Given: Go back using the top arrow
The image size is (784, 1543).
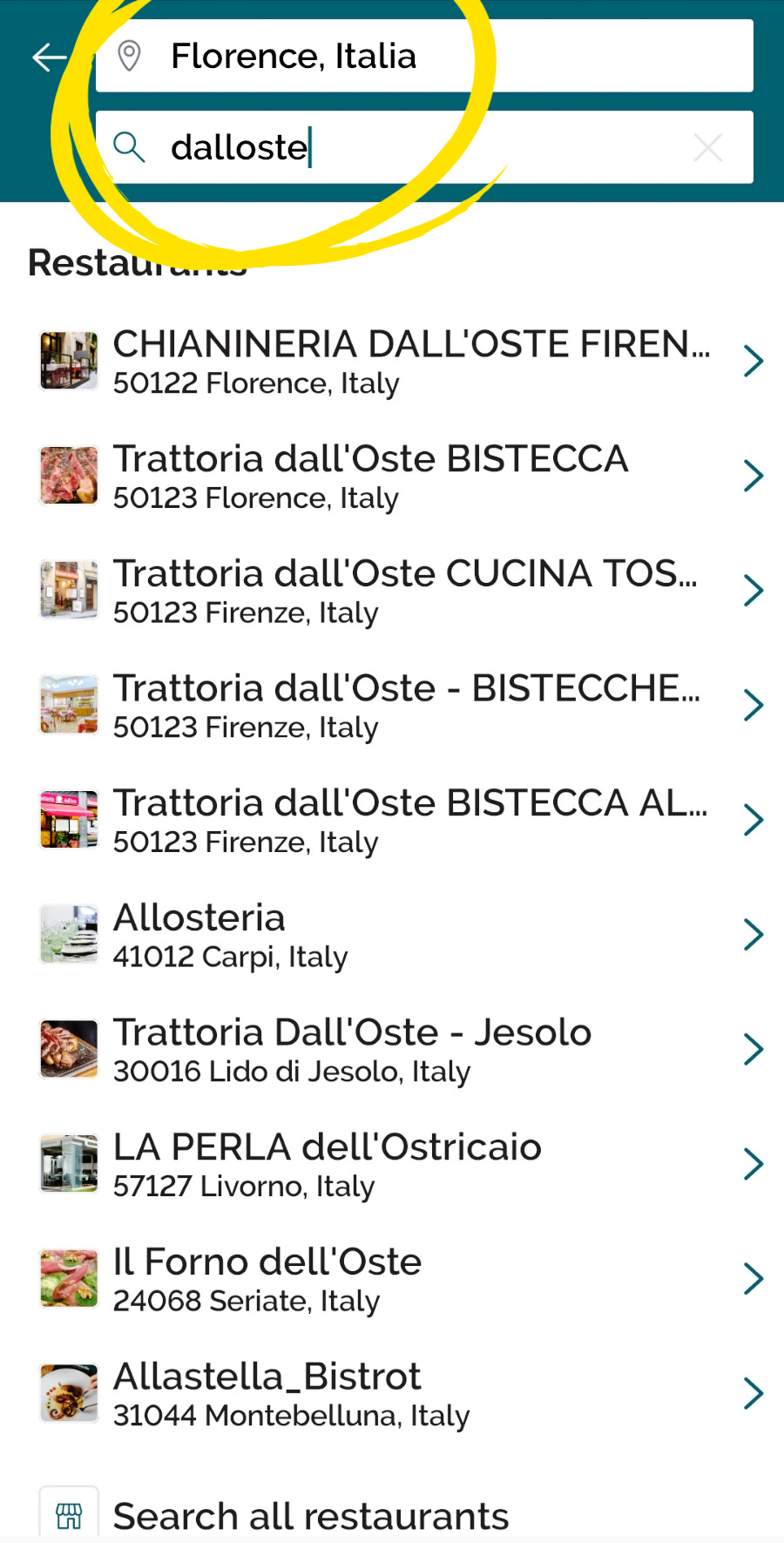Looking at the screenshot, I should [x=49, y=58].
